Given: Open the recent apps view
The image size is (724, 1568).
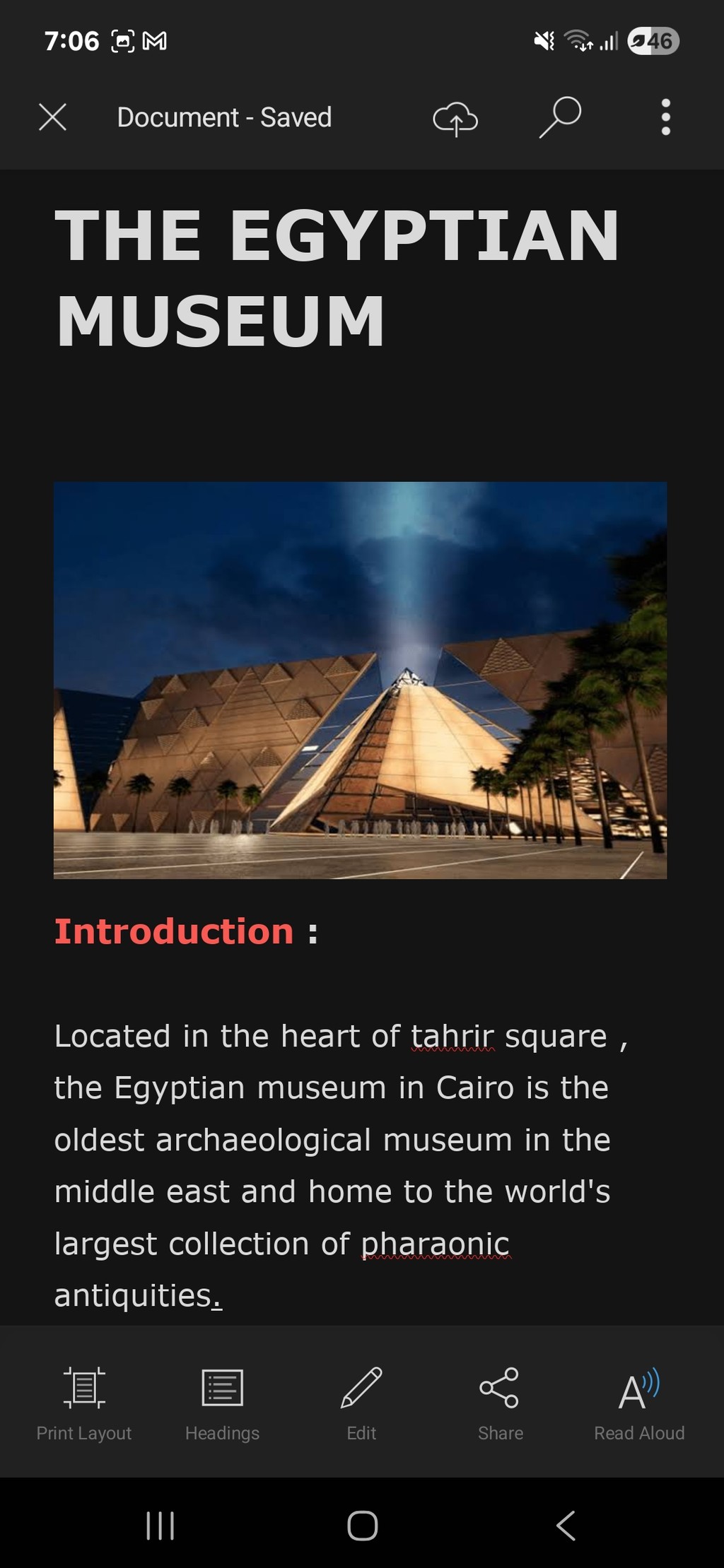Looking at the screenshot, I should [x=160, y=1526].
